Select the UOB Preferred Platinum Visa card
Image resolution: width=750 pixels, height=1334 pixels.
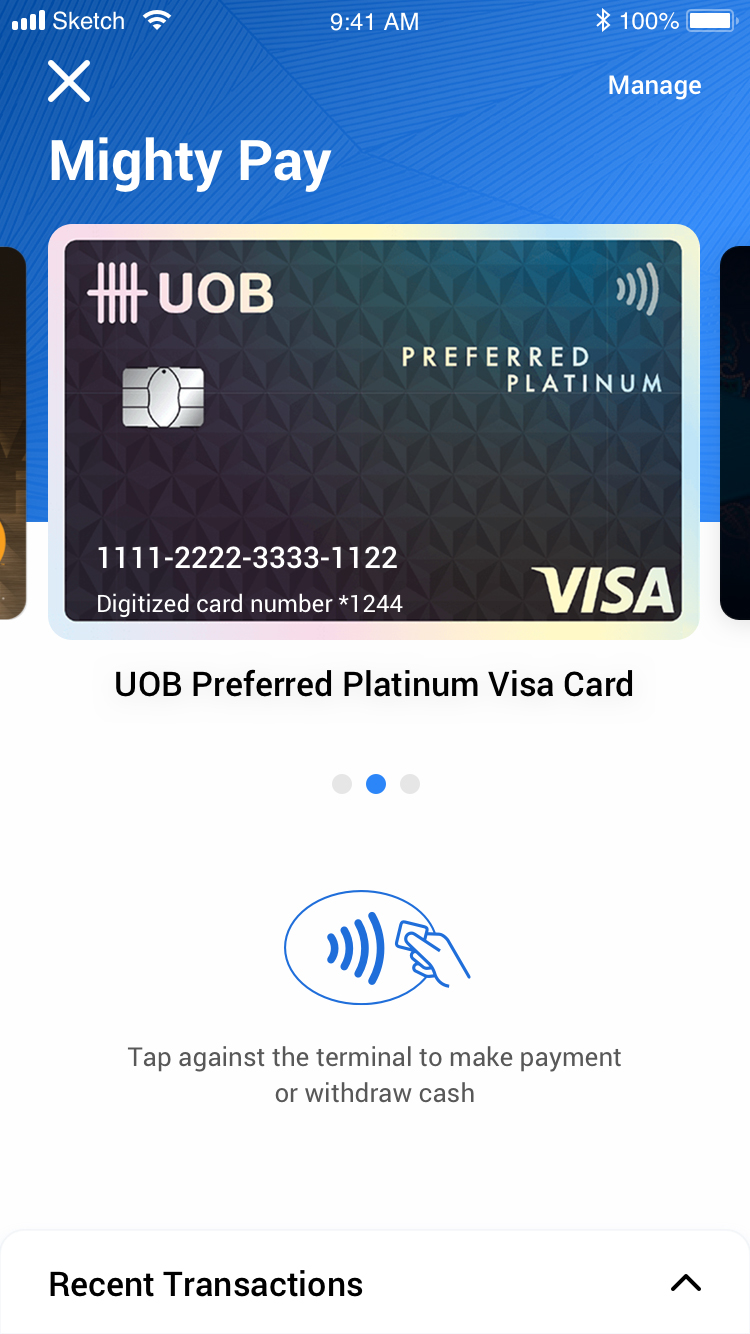374,431
